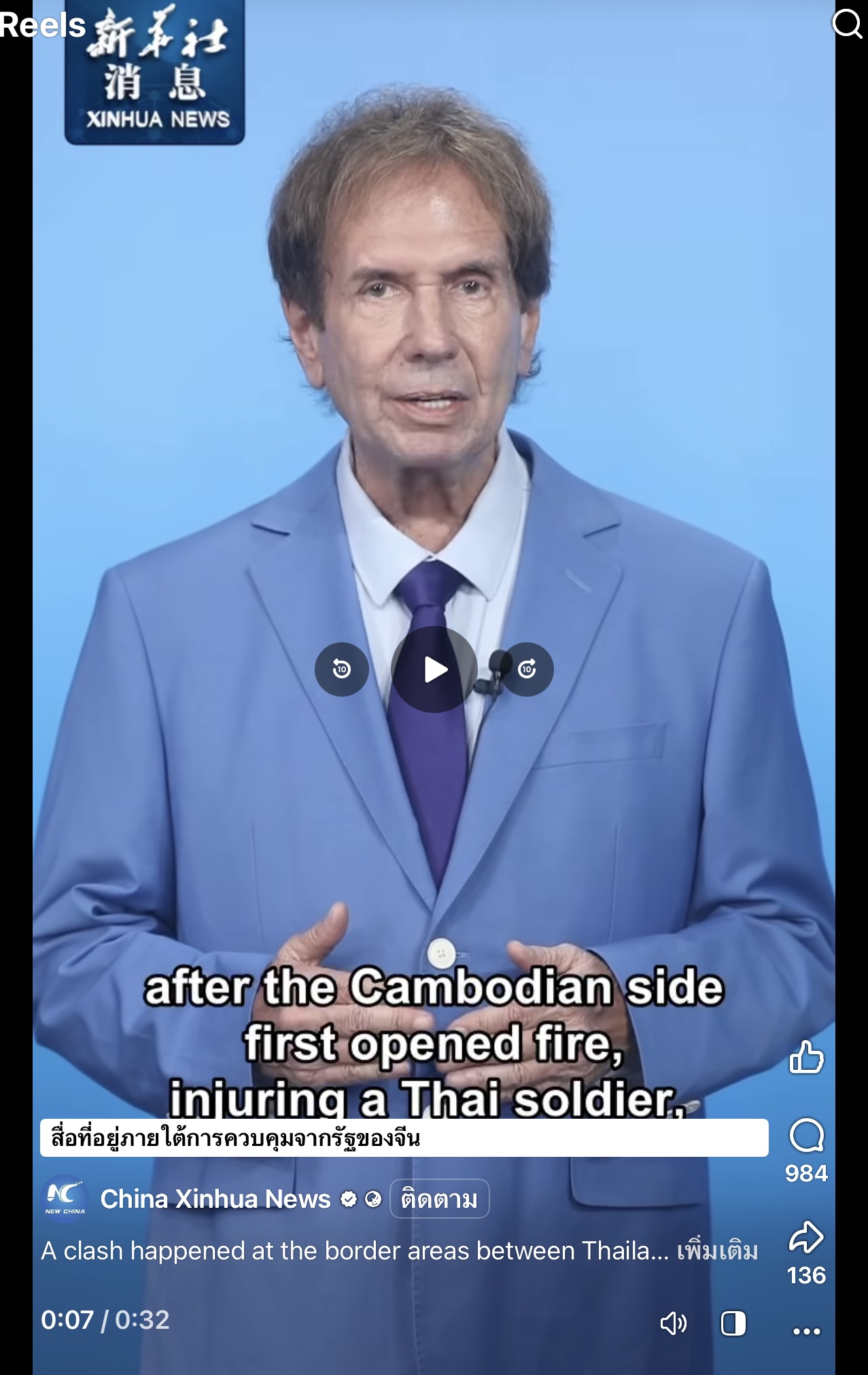This screenshot has height=1375, width=868.
Task: Open the three-dot more options menu
Action: click(x=806, y=1332)
